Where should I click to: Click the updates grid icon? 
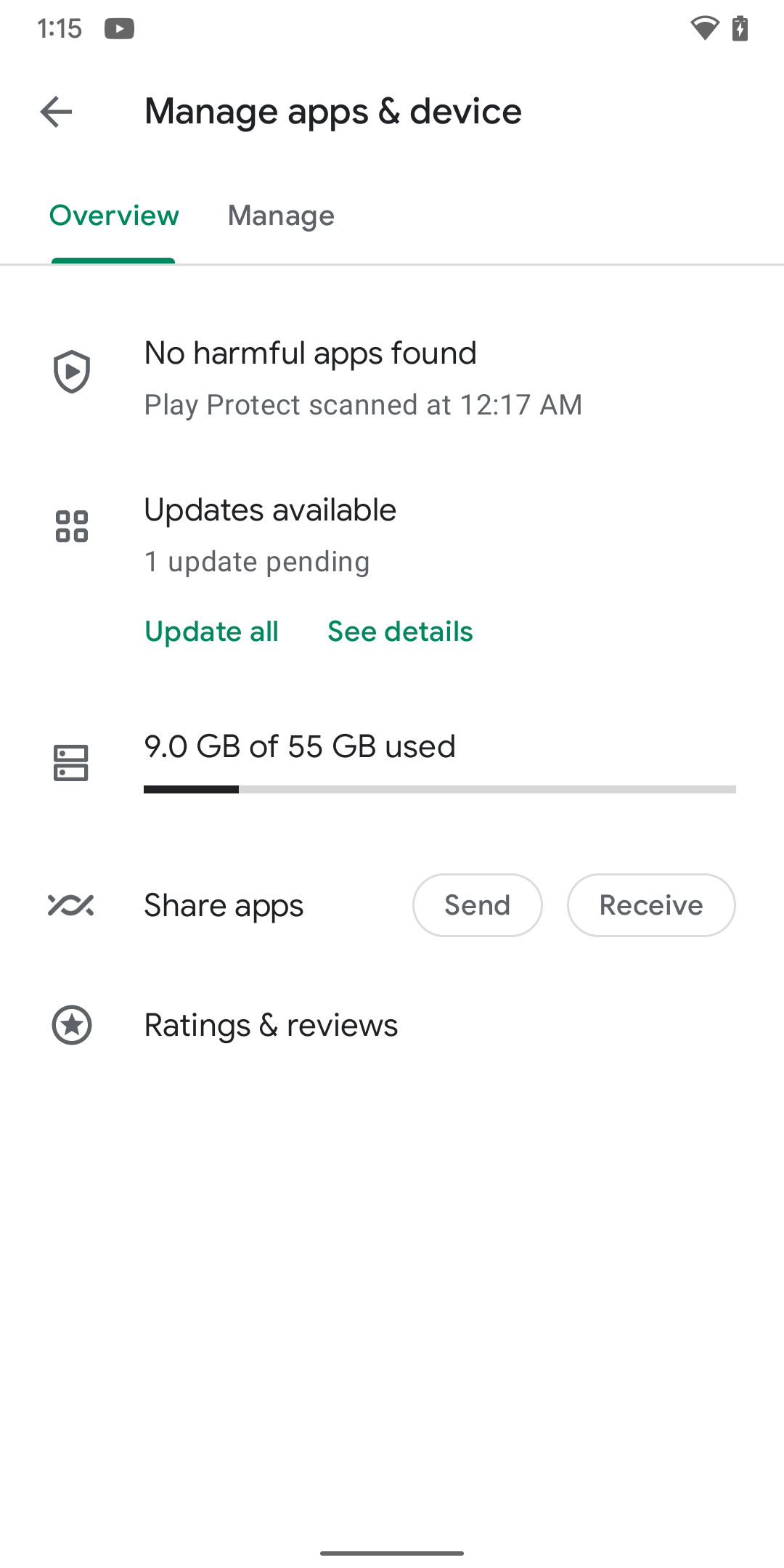73,526
